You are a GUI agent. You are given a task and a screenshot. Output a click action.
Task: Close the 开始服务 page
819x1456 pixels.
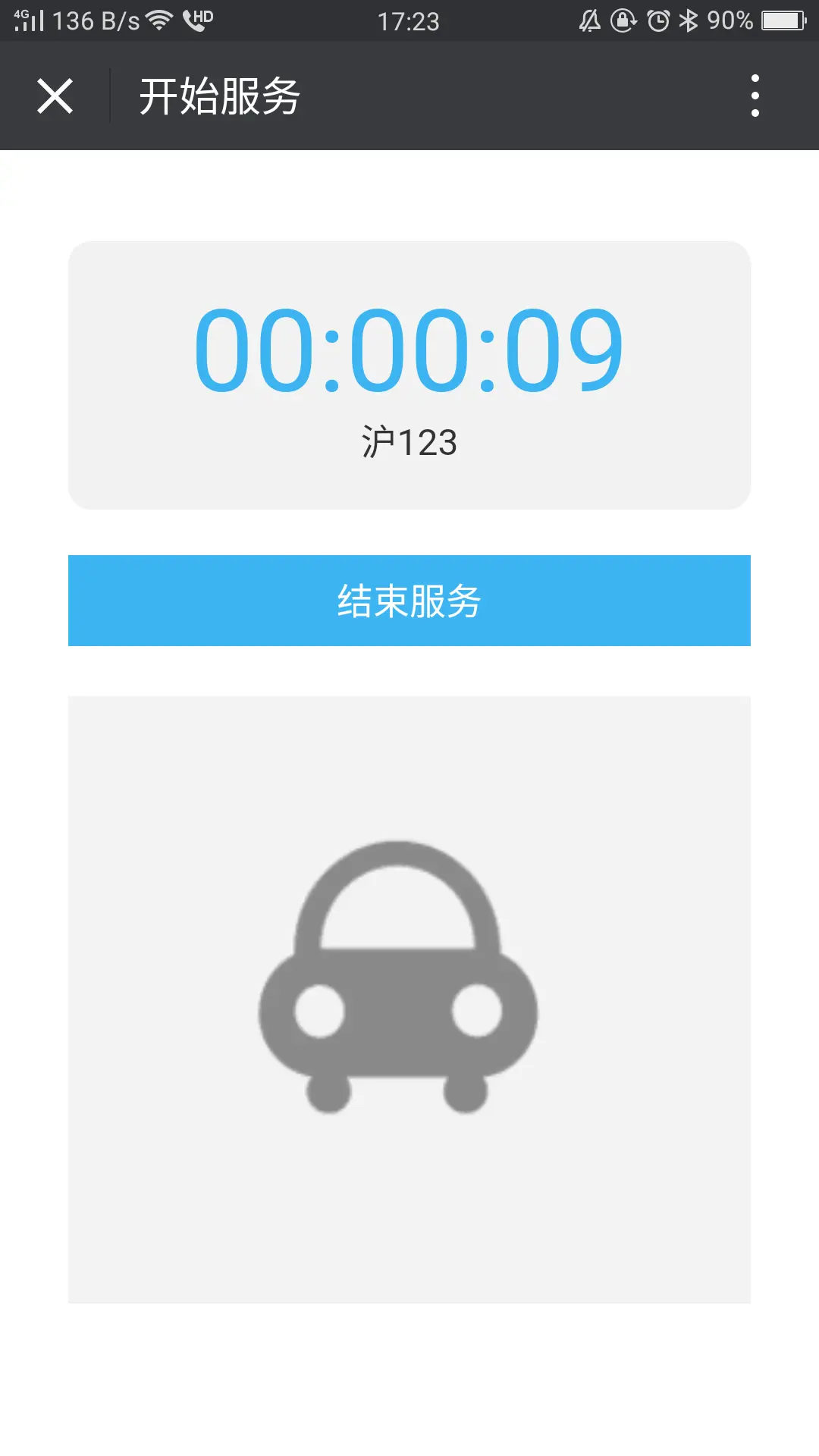[x=55, y=96]
